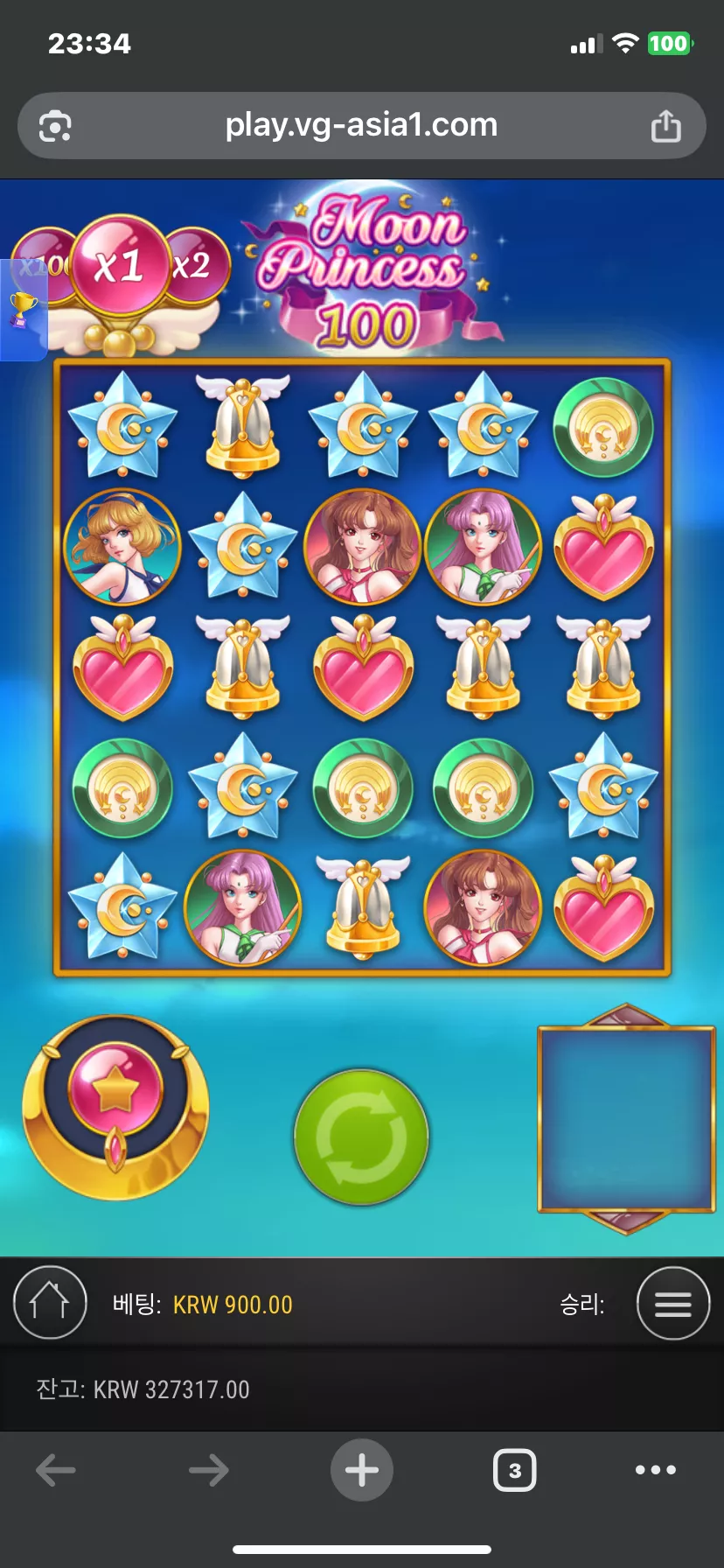The height and width of the screenshot is (1568, 724).
Task: Go back in the browser
Action: click(x=56, y=1470)
